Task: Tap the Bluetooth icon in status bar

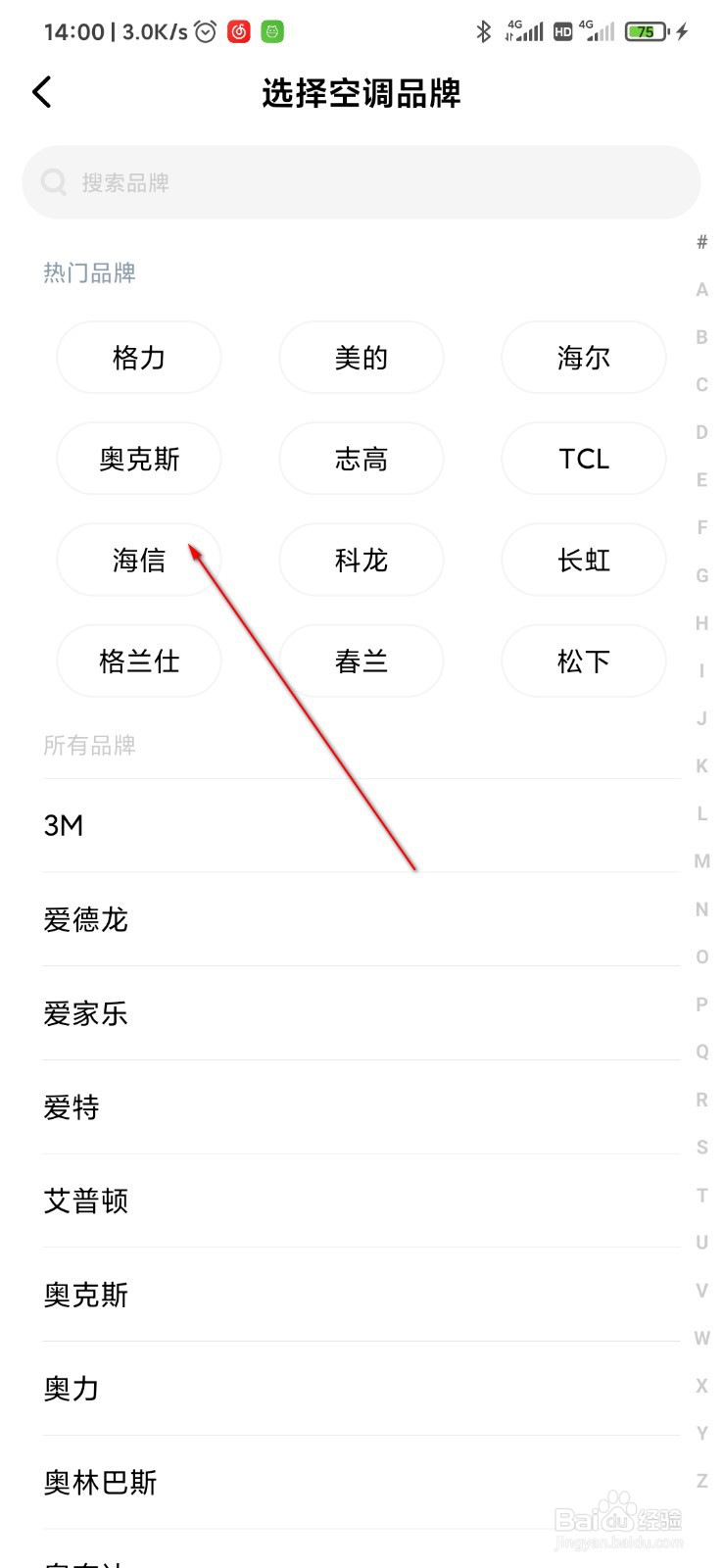Action: [x=482, y=30]
